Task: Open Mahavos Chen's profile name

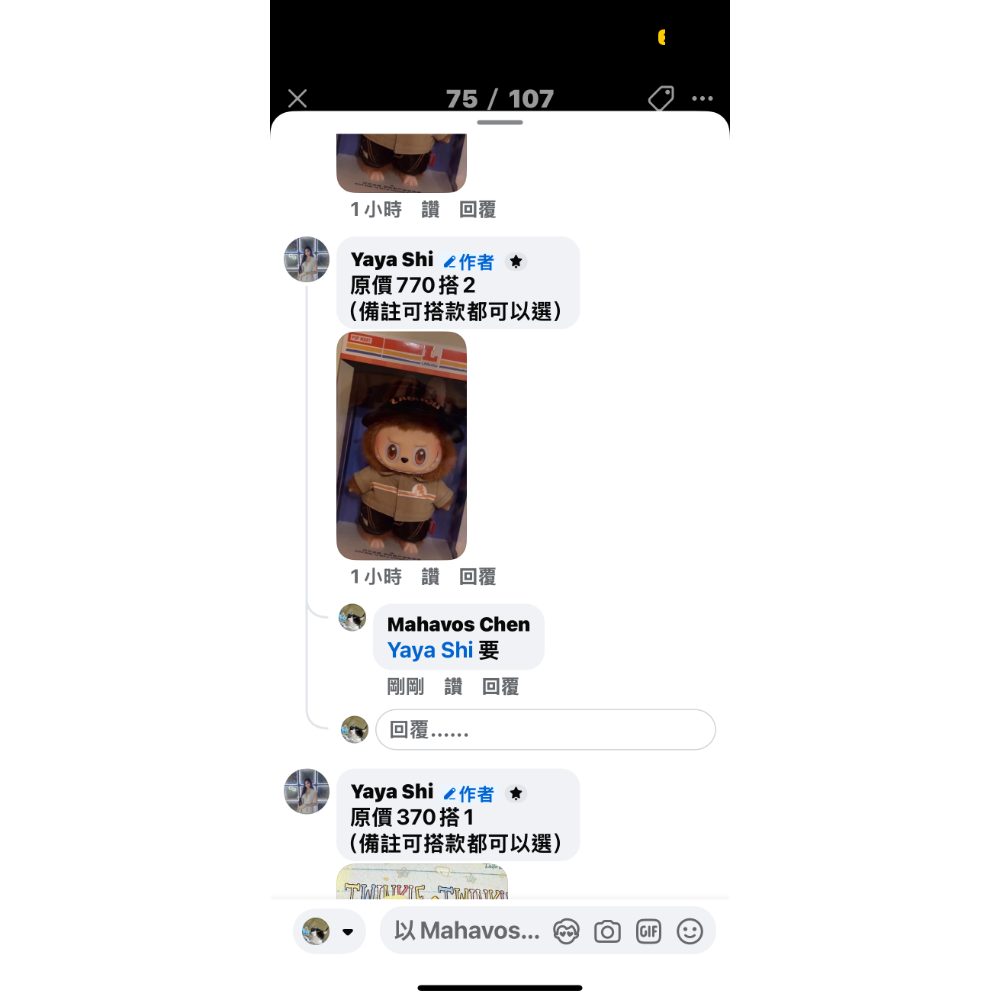Action: pos(458,624)
